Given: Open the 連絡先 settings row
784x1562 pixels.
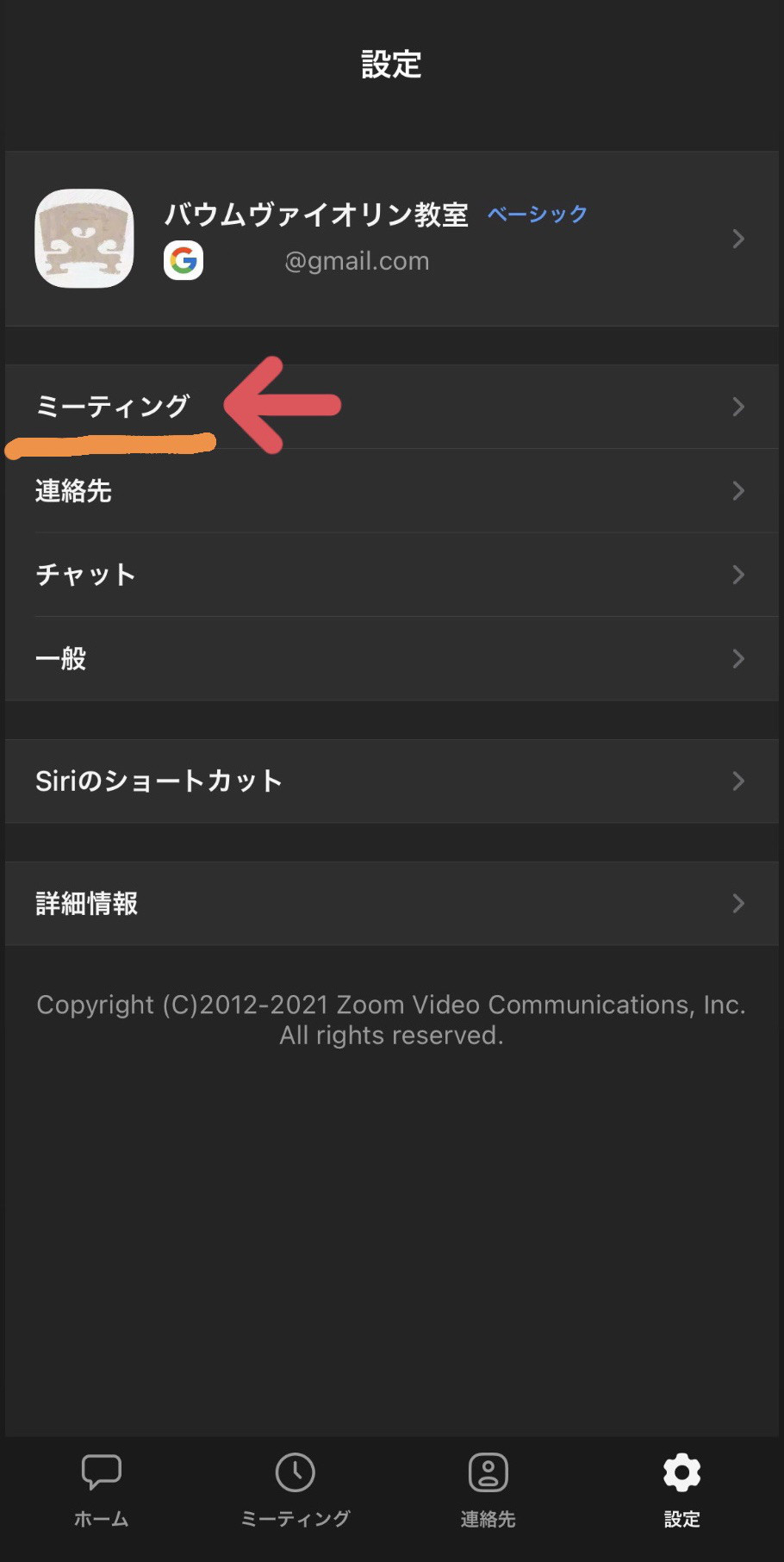Looking at the screenshot, I should pyautogui.click(x=392, y=491).
